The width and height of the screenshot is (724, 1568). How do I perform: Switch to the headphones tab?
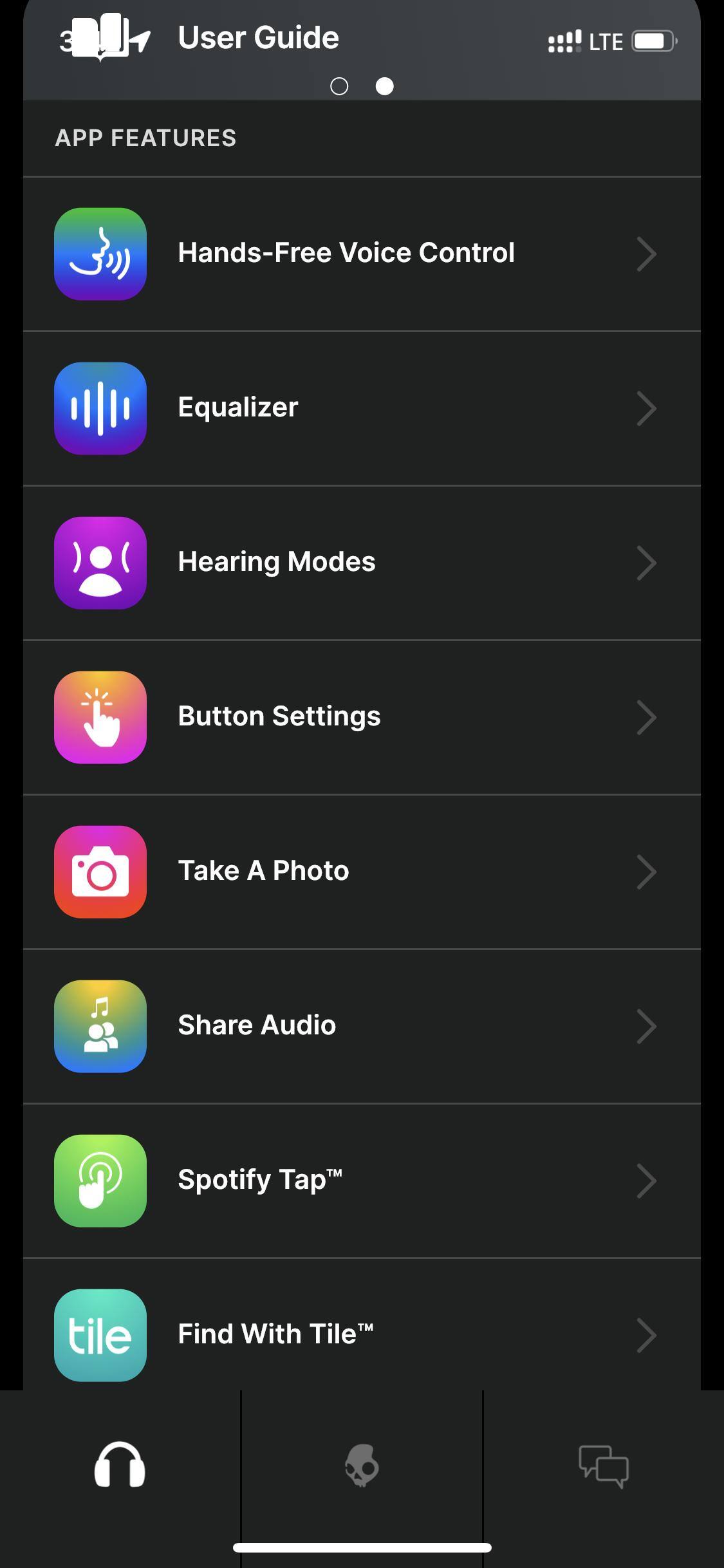coord(120,1465)
